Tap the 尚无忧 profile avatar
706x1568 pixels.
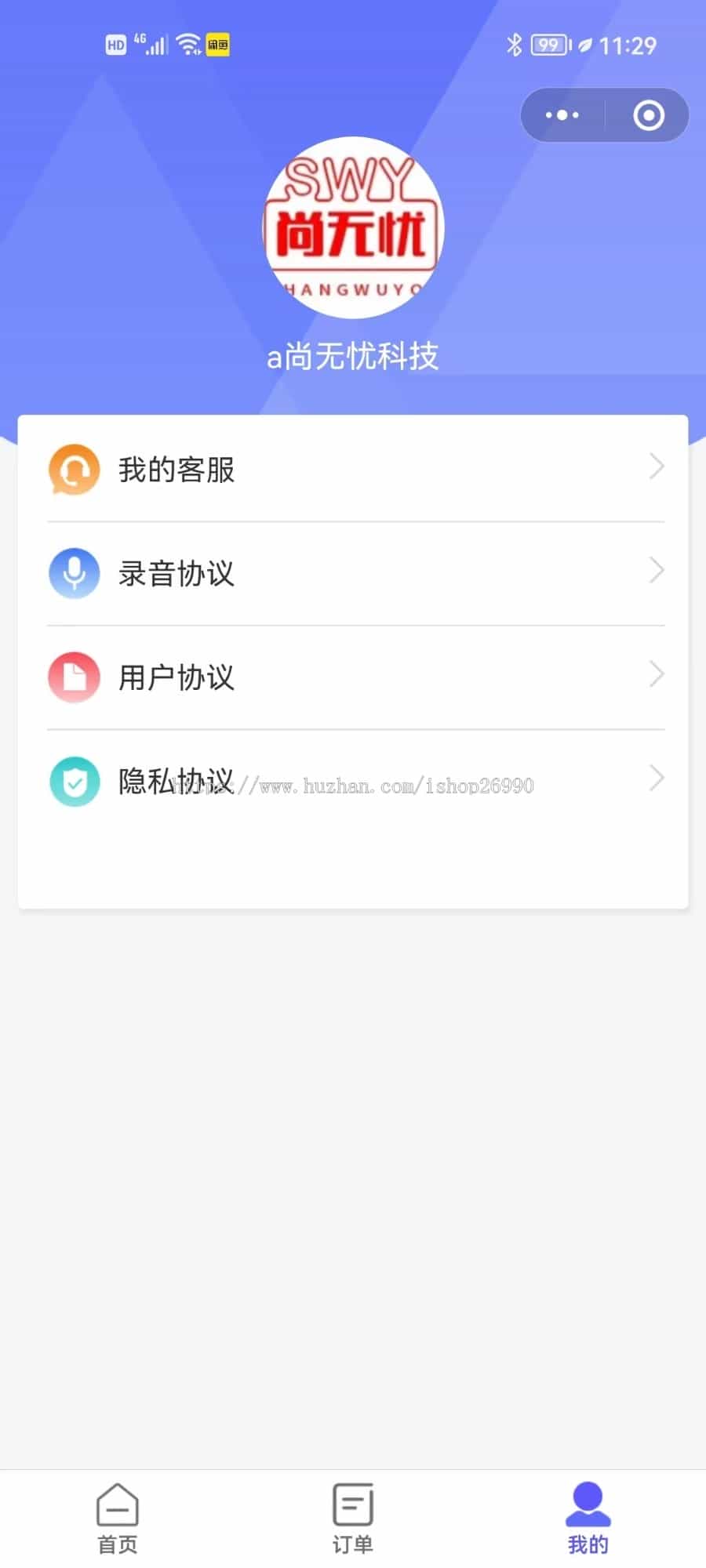[353, 228]
